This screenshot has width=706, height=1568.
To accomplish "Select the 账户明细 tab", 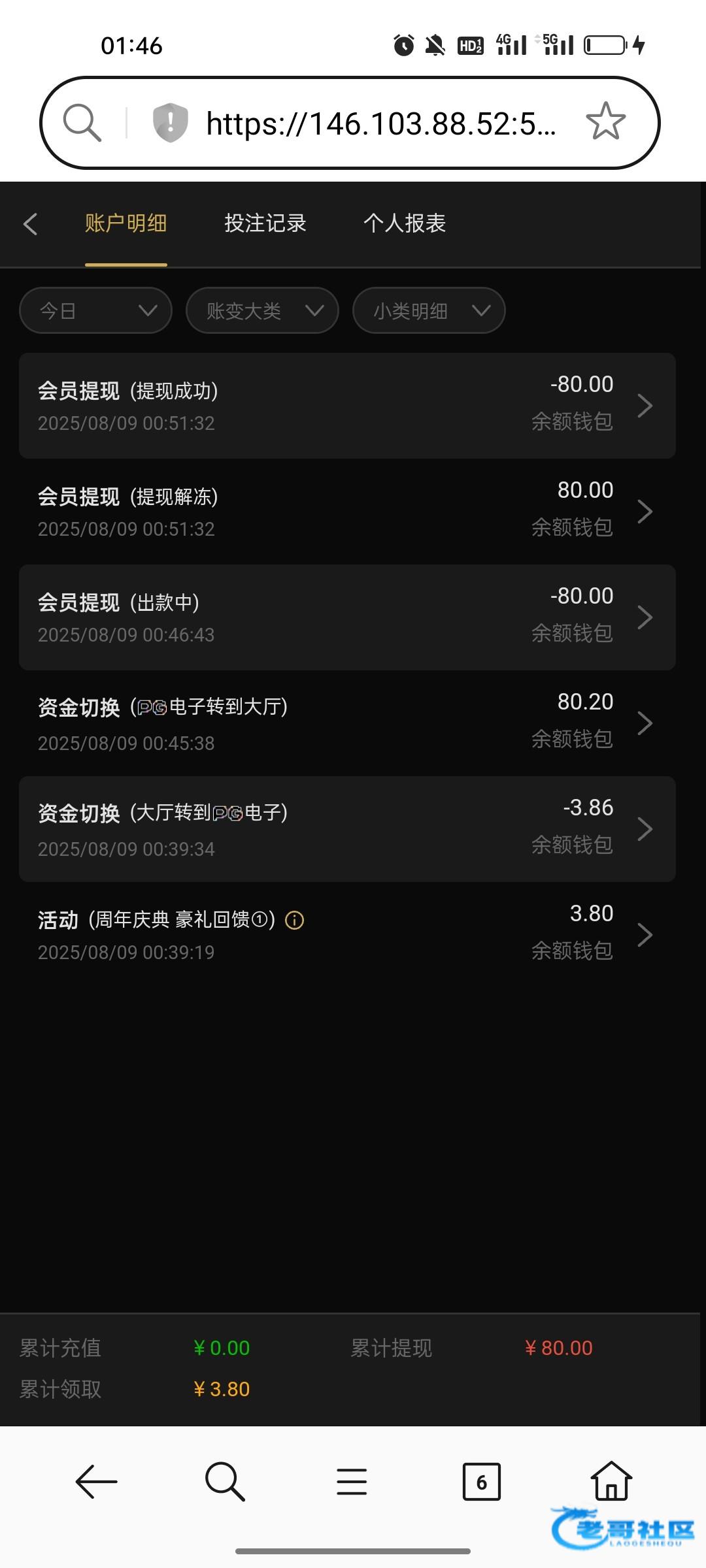I will (x=126, y=223).
